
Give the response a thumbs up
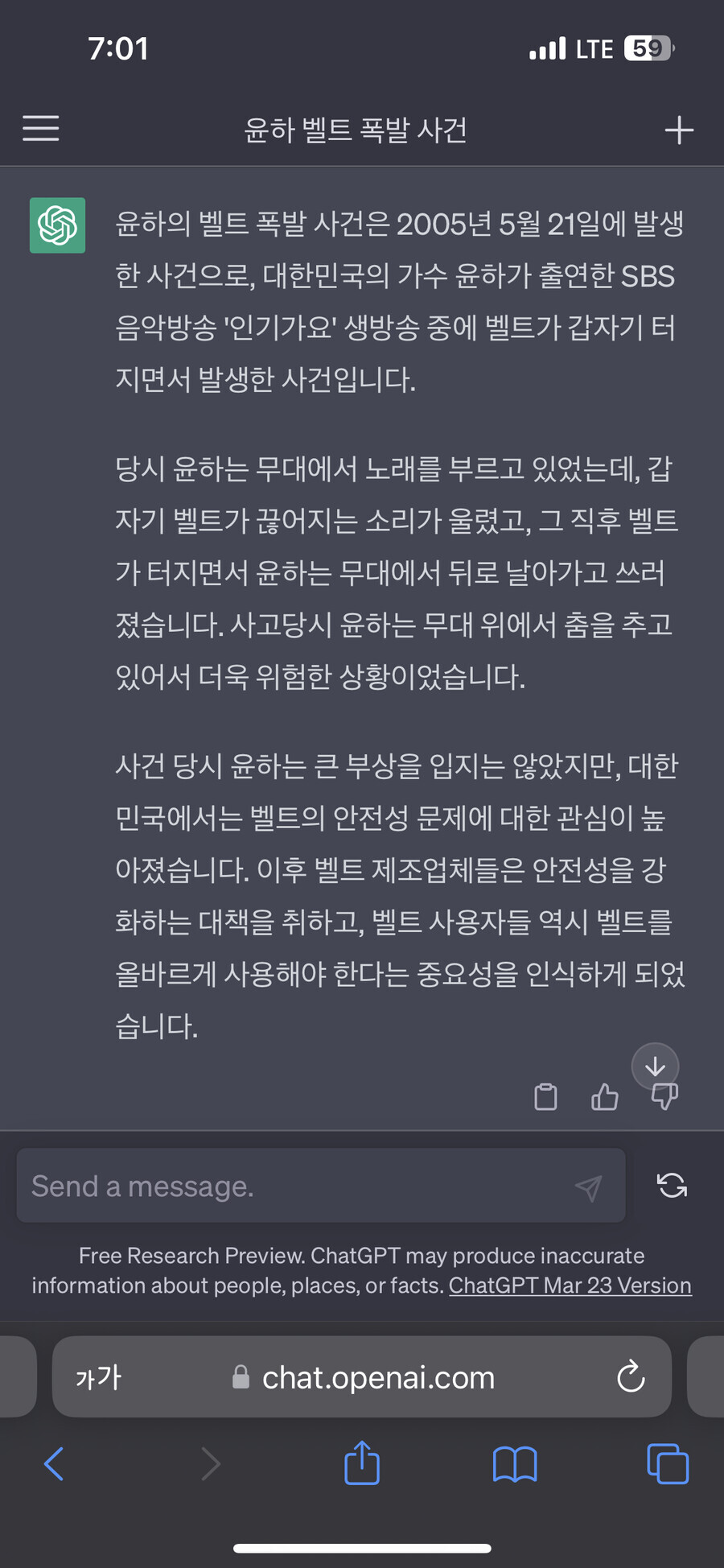point(605,1096)
